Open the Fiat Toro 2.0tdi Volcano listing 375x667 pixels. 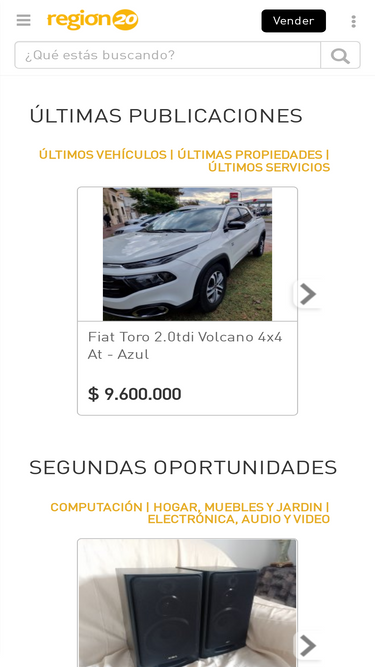[188, 301]
